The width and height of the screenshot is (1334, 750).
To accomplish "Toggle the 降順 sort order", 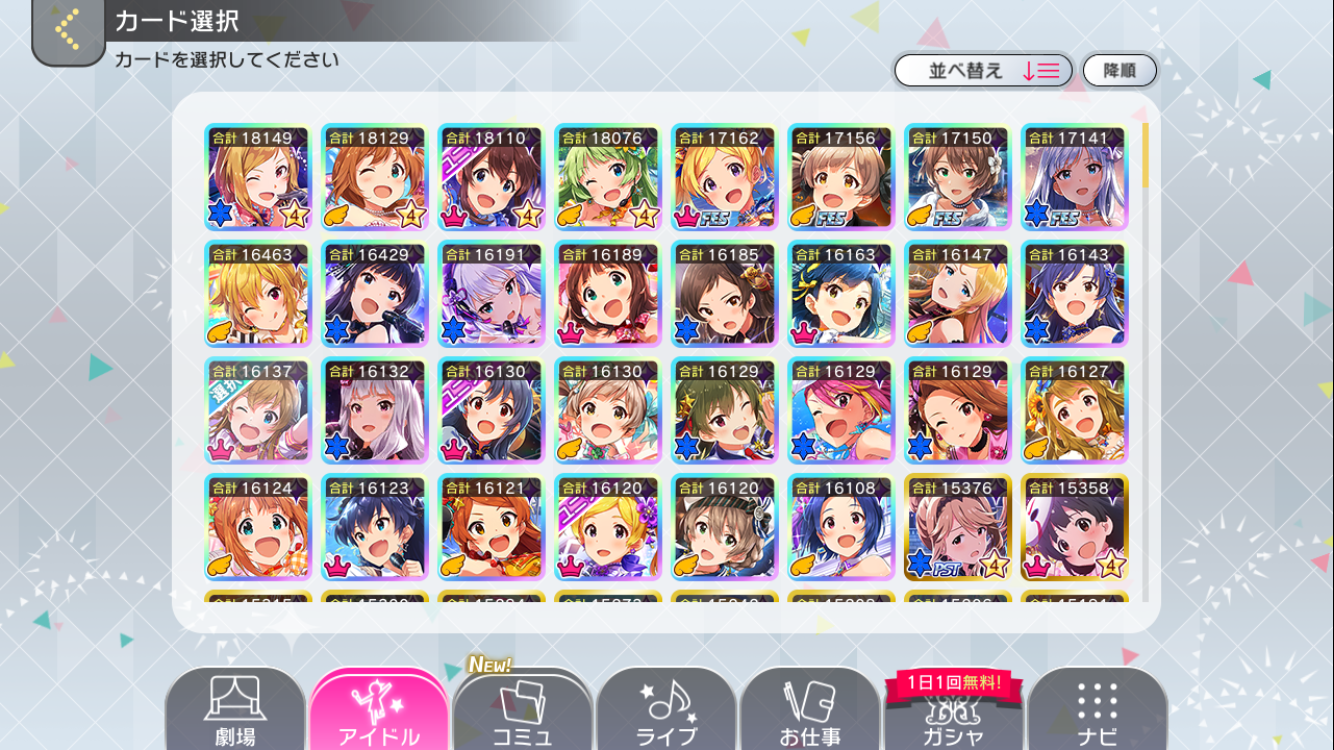I will (x=1119, y=70).
